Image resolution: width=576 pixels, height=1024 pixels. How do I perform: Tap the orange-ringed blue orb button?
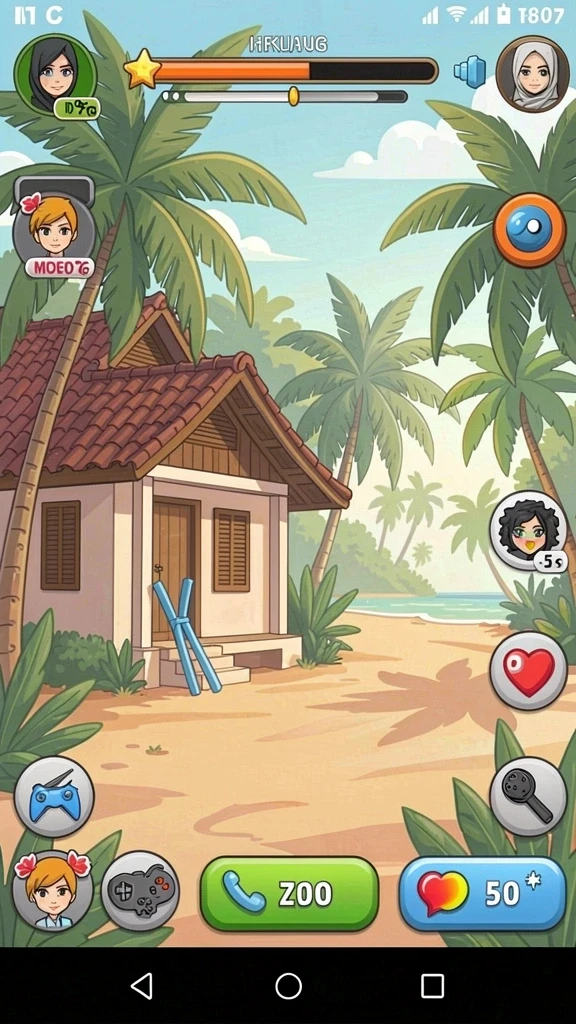click(x=530, y=230)
